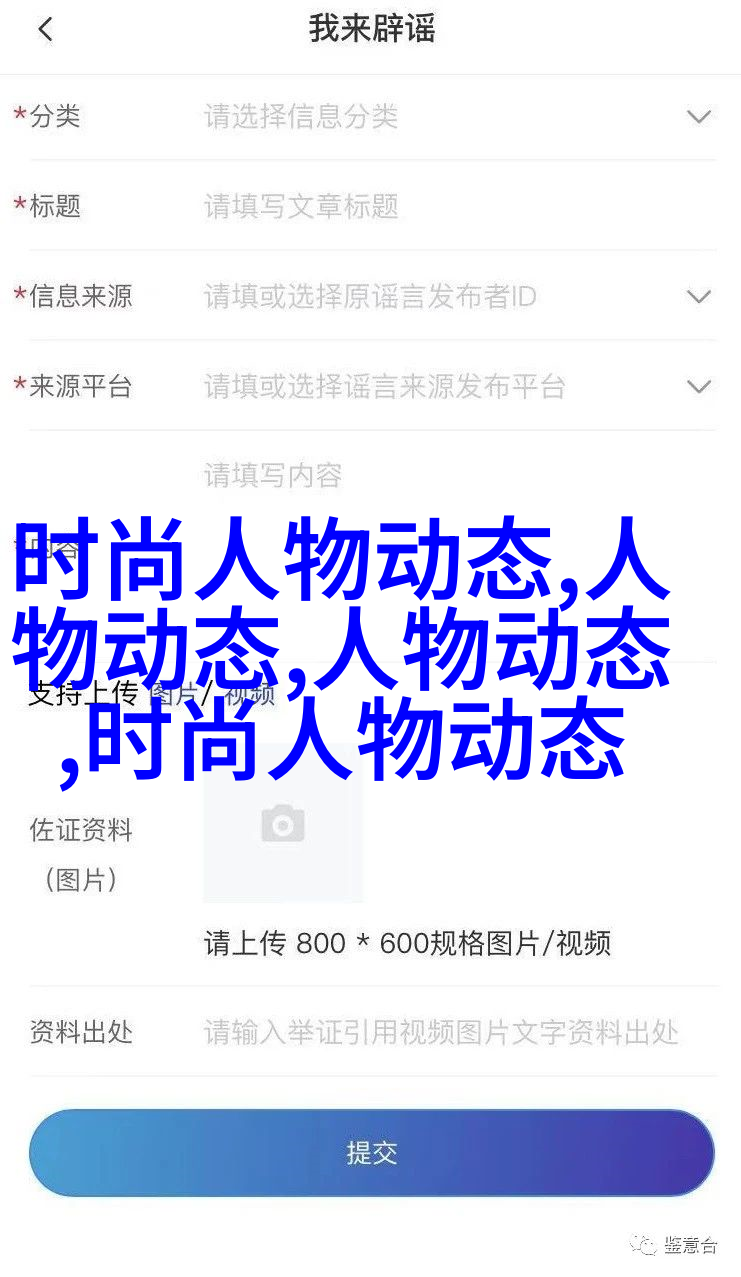Go back from the 我来辟谣 page
This screenshot has width=741, height=1277.
tap(45, 30)
